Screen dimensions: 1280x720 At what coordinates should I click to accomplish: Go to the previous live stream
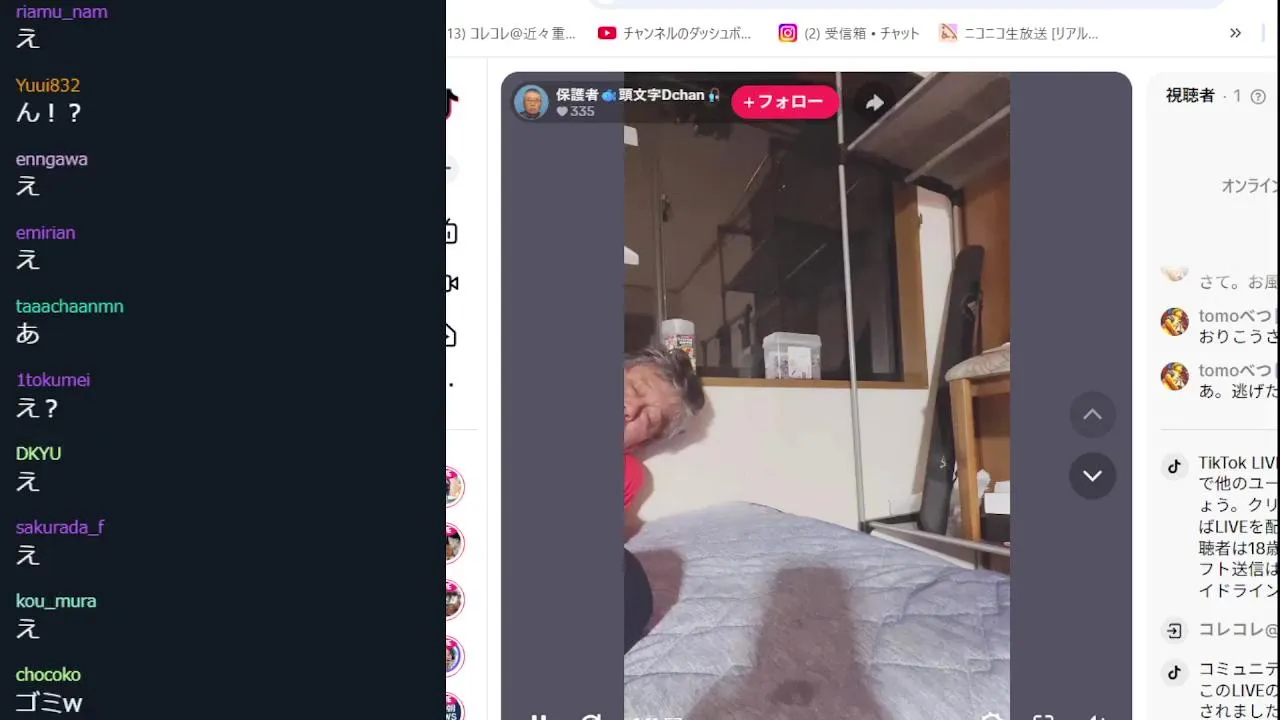pos(1092,414)
